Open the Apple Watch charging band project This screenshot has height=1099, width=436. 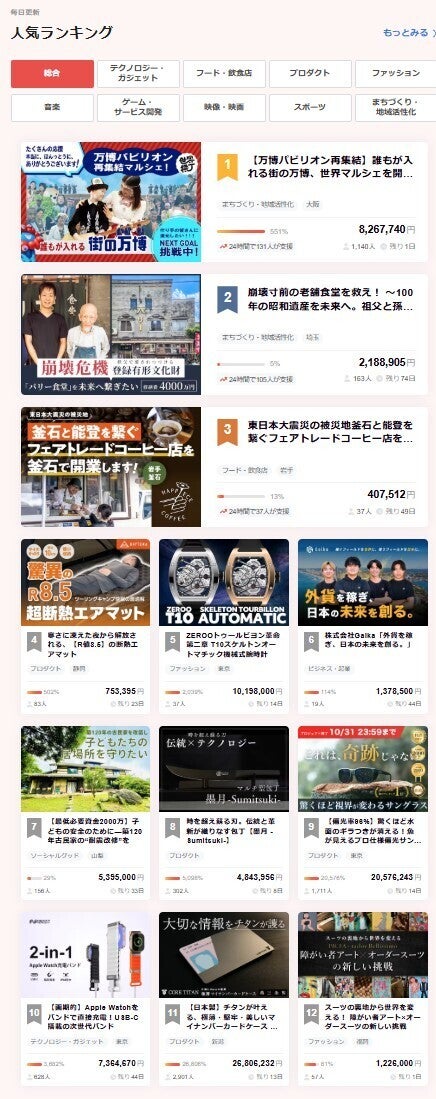click(x=85, y=989)
